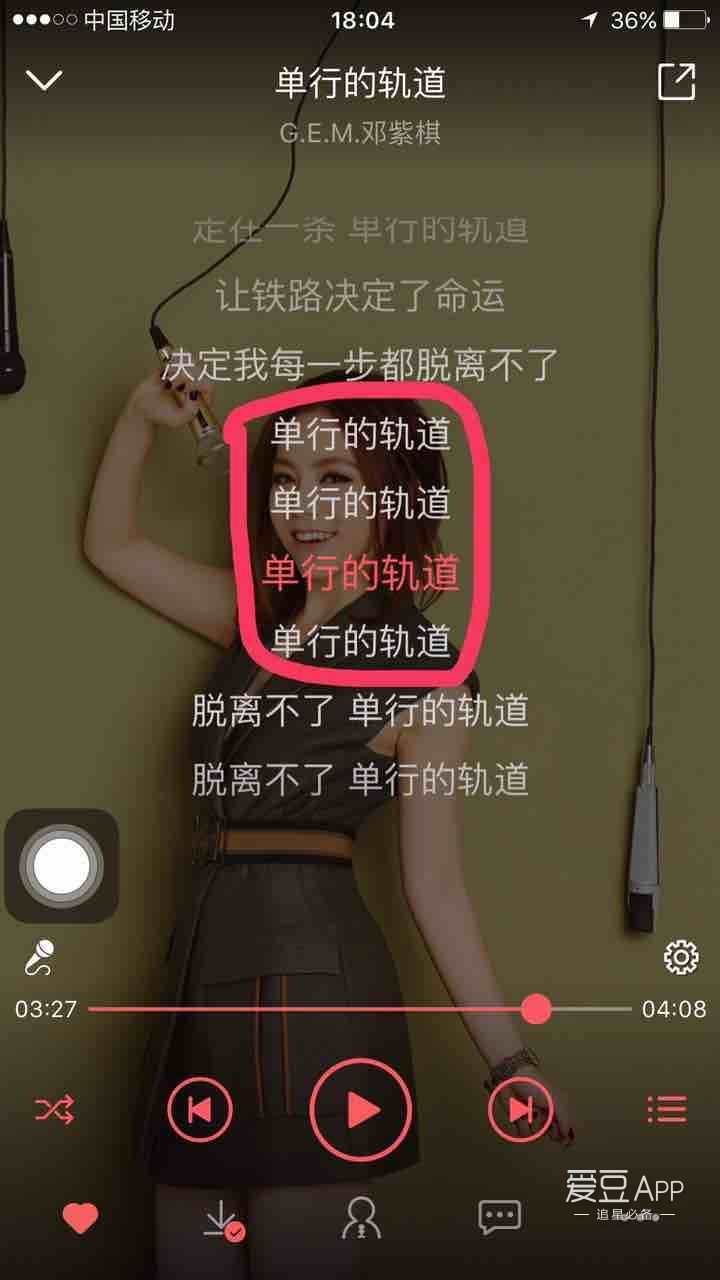Tap the AssistiveTouch floating button
The image size is (720, 1280).
point(62,865)
